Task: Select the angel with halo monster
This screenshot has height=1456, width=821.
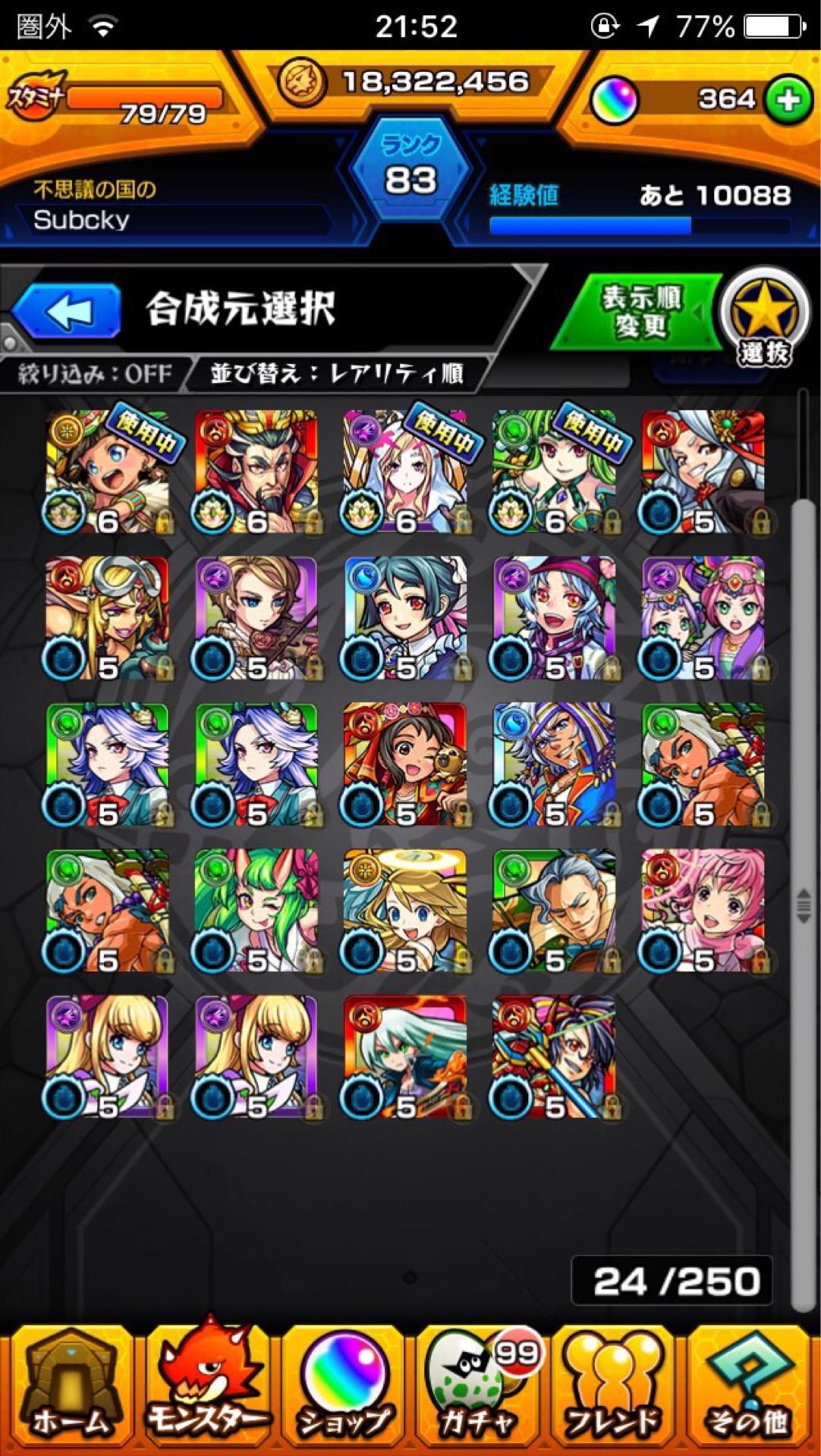Action: click(x=405, y=911)
